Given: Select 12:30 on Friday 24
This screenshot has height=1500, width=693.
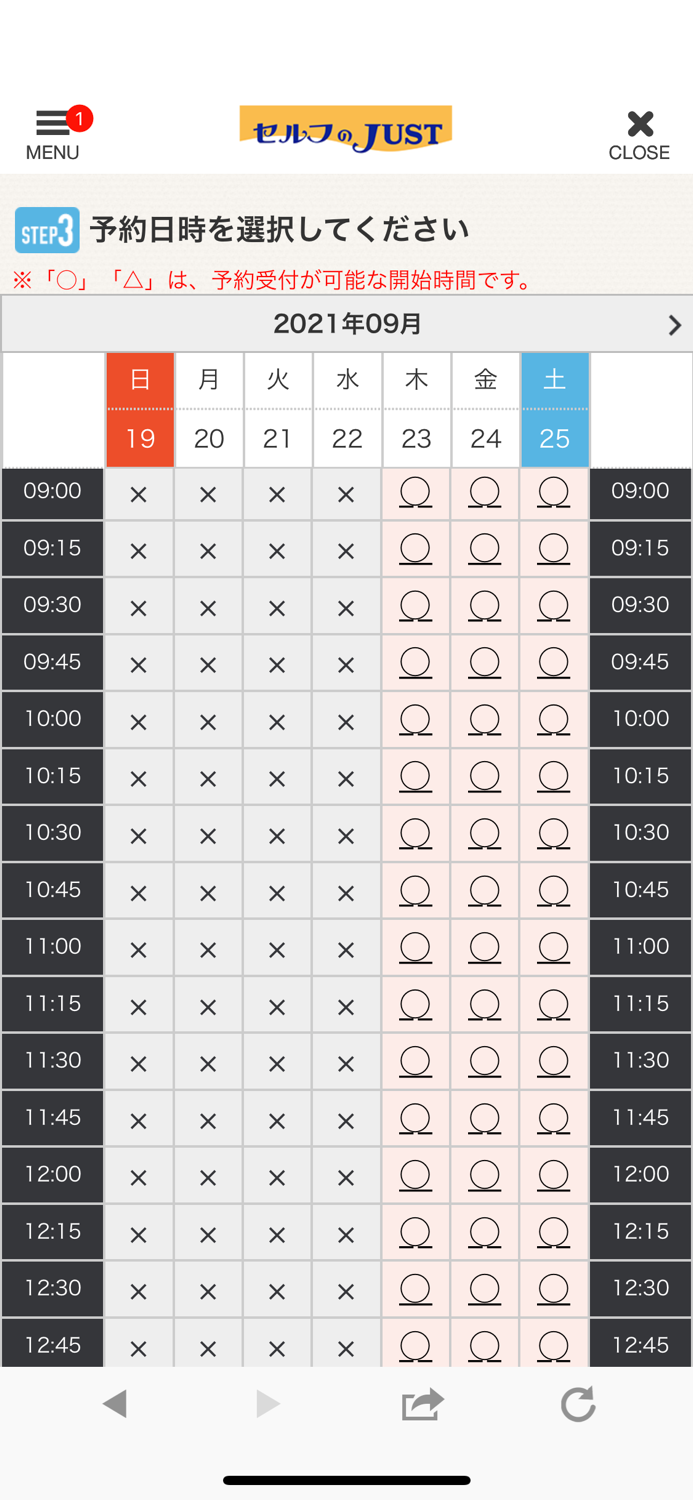Looking at the screenshot, I should [485, 1291].
